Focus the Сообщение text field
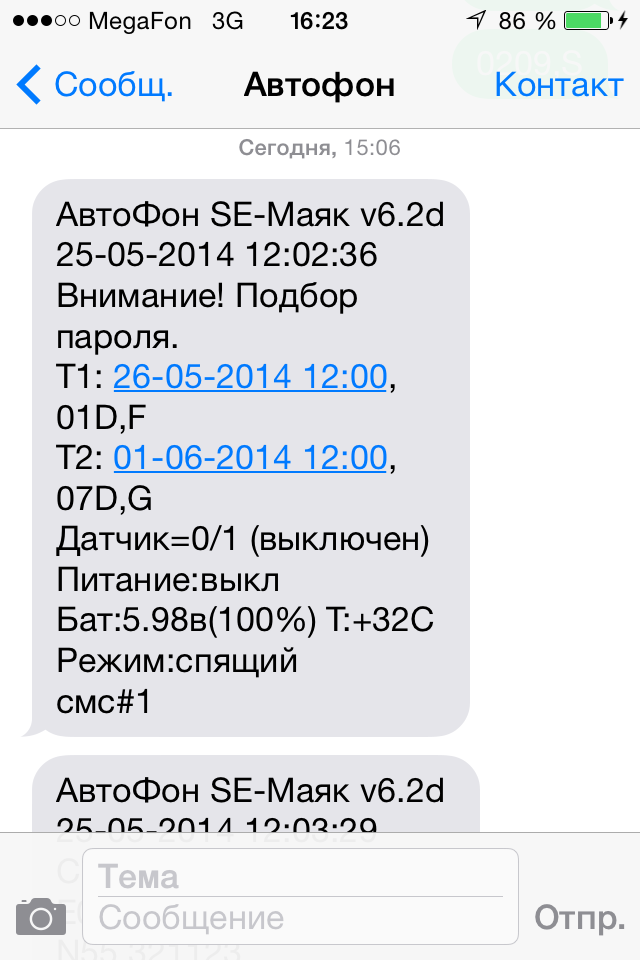Image resolution: width=640 pixels, height=960 pixels. point(300,917)
